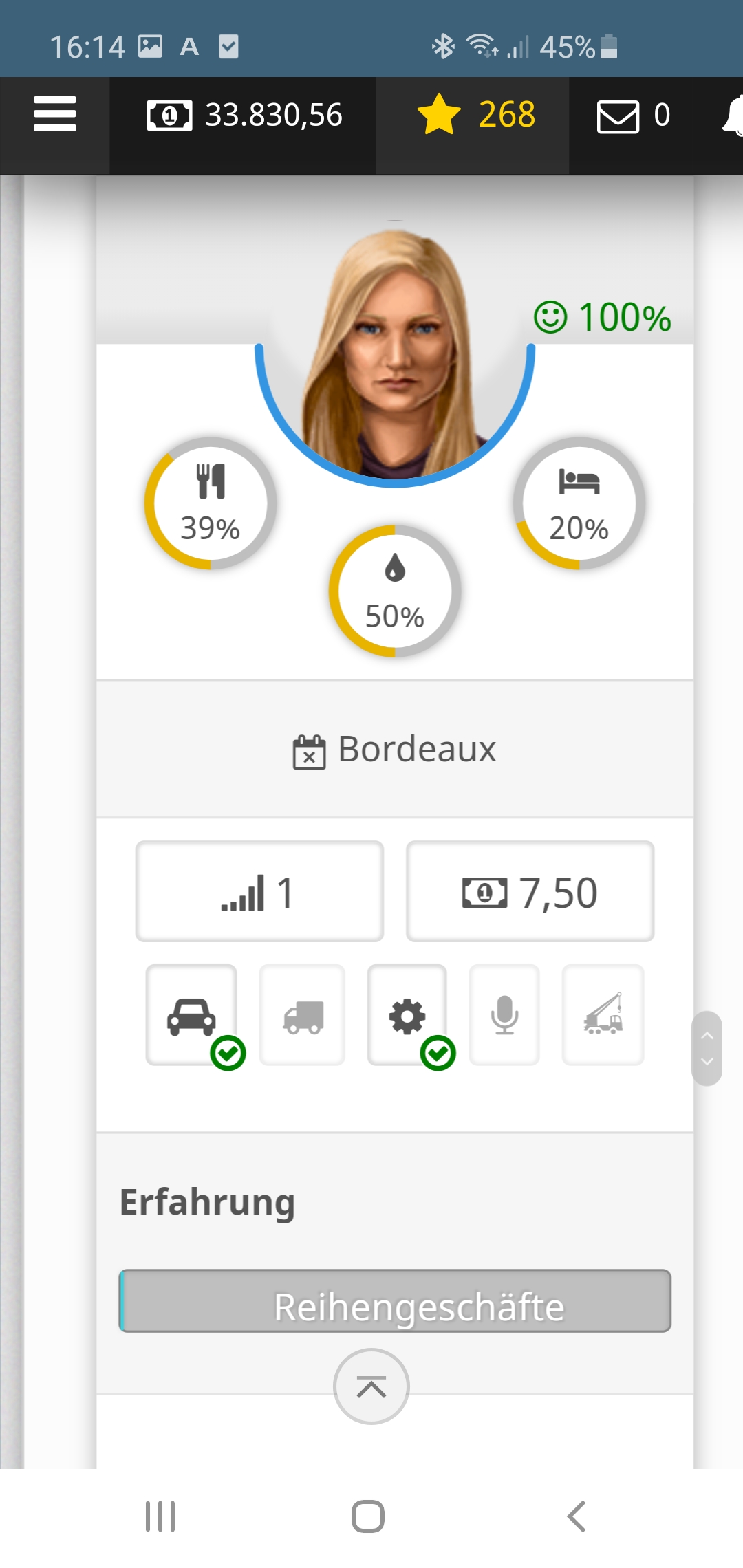
Task: Select the gear skill icon
Action: [407, 1015]
